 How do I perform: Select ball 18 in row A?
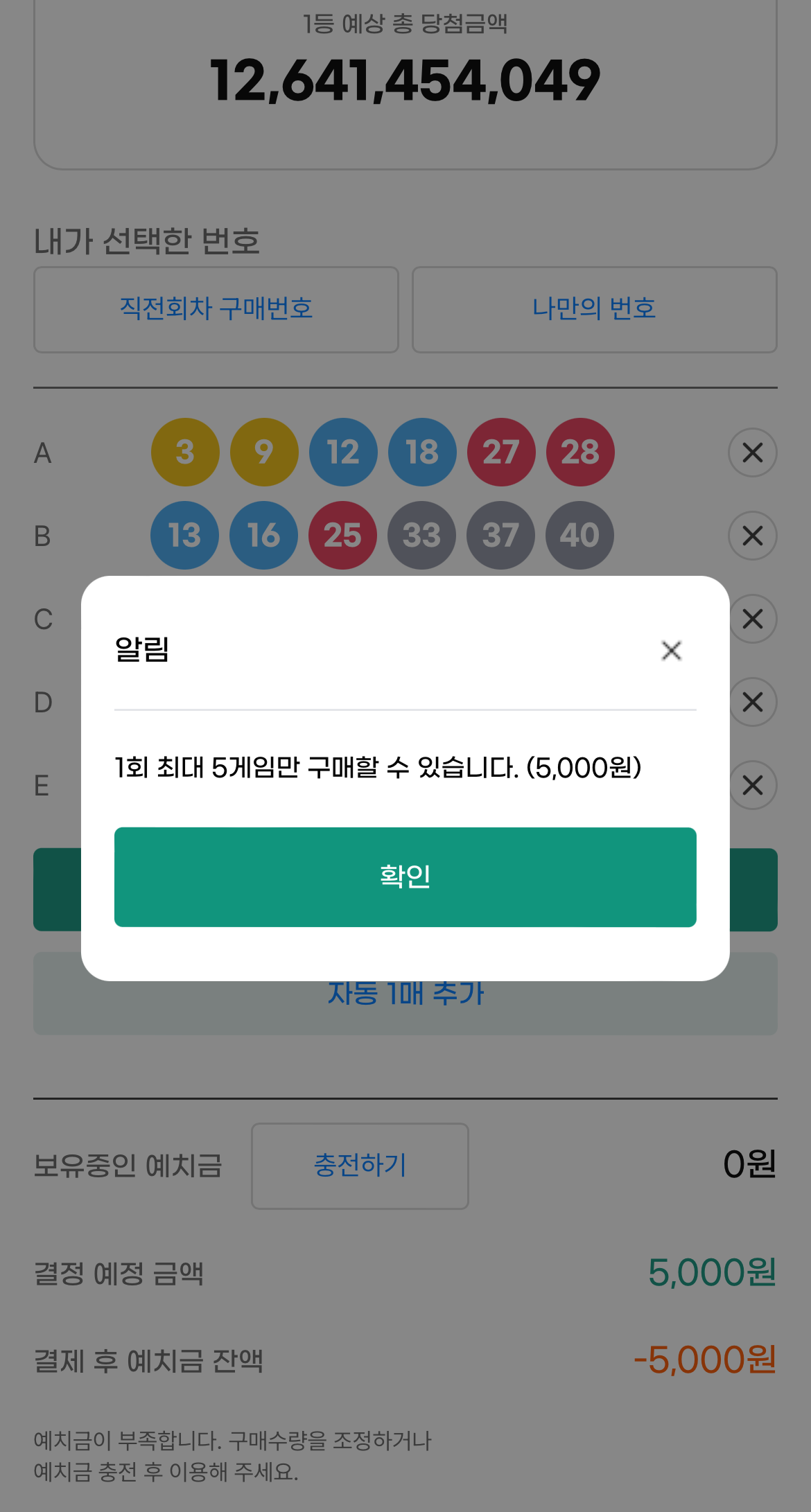pos(422,452)
